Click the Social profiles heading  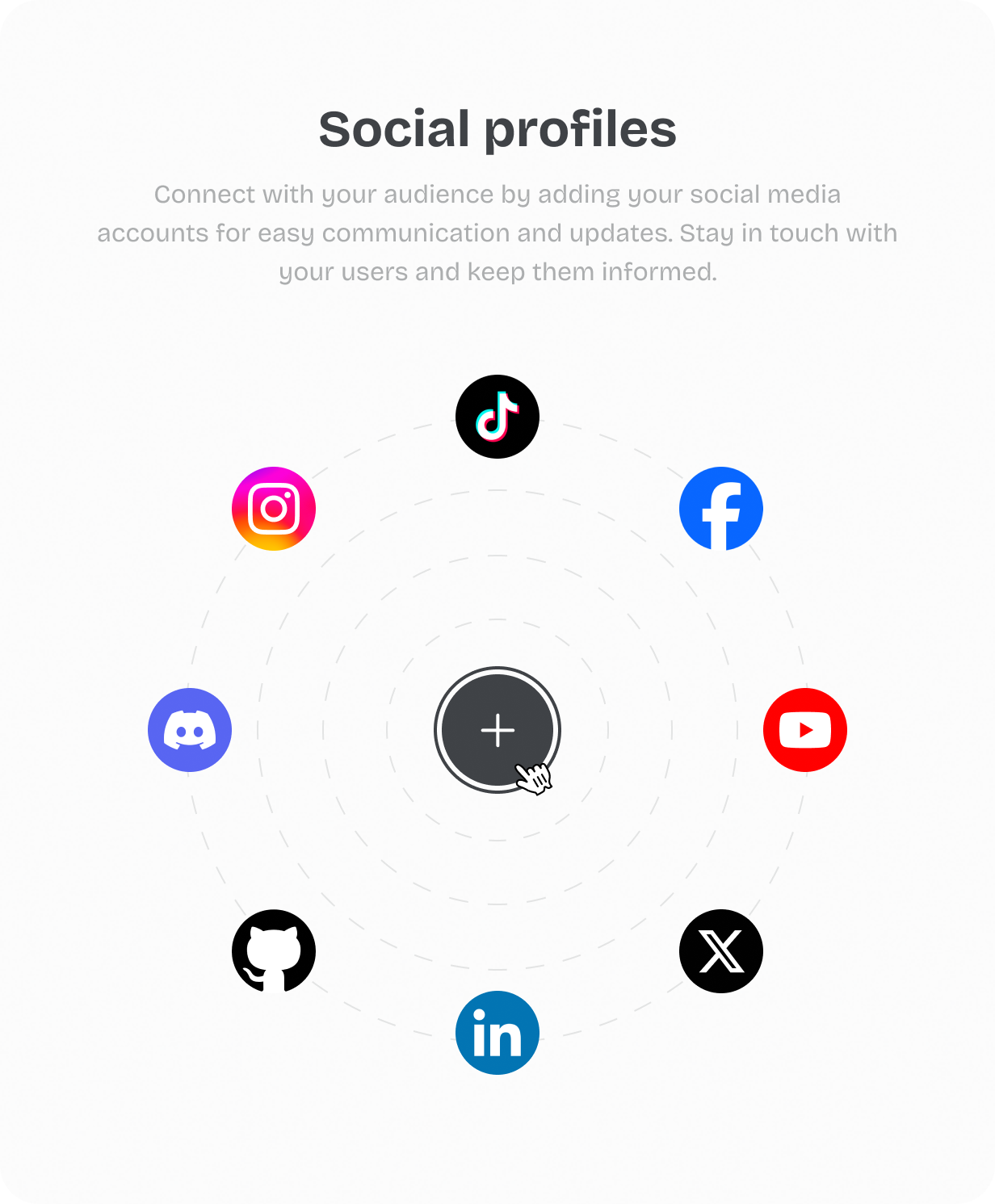[x=497, y=128]
